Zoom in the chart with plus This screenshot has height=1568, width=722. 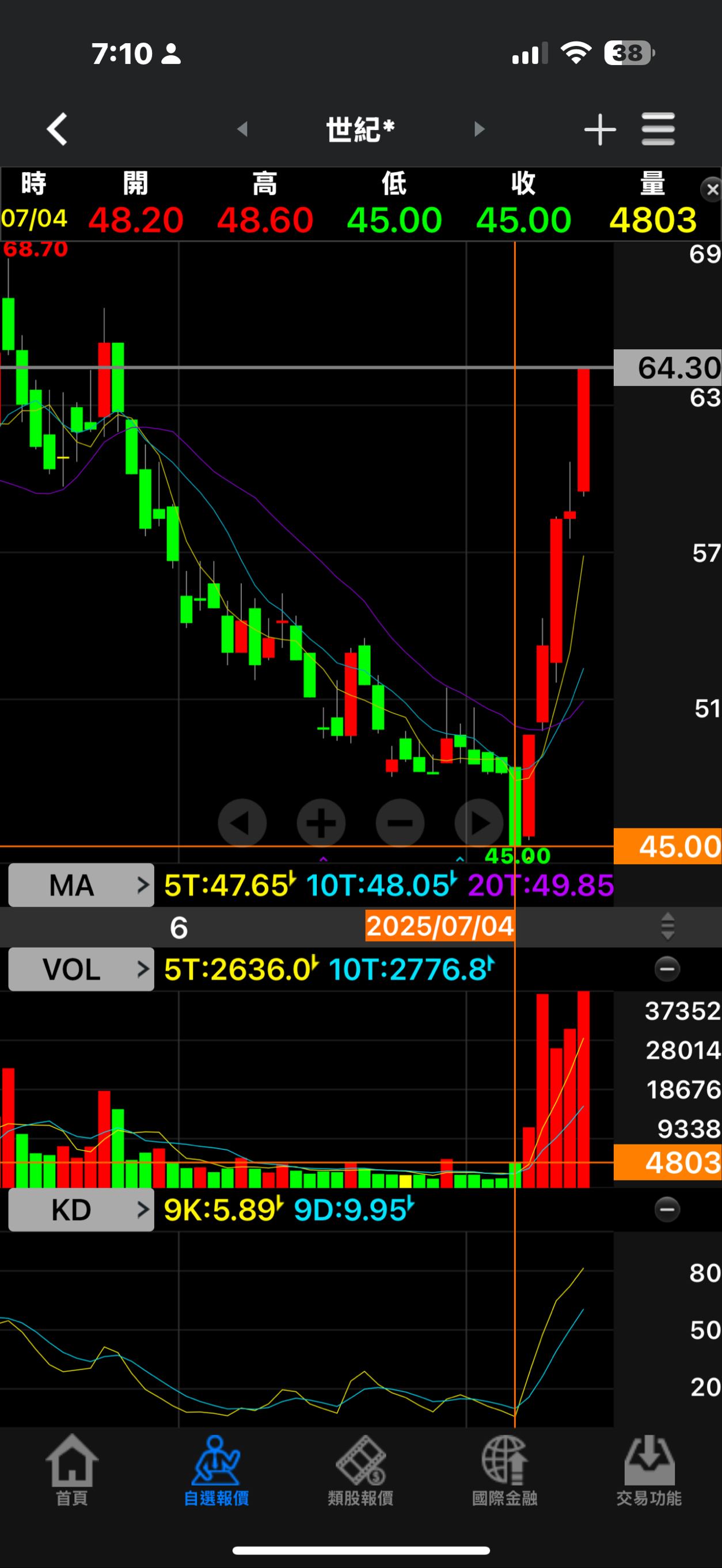(321, 823)
